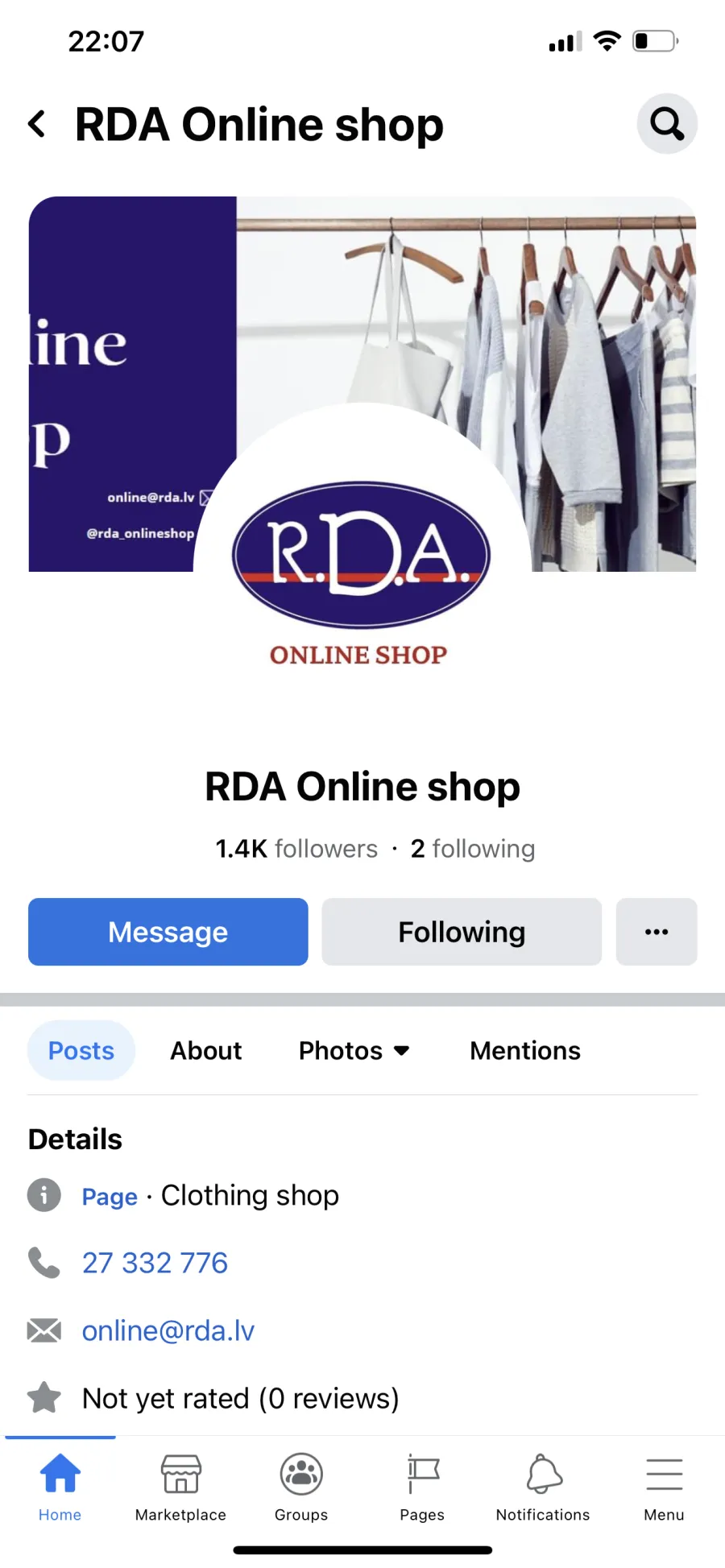Message RDA Online shop
Image resolution: width=725 pixels, height=1568 pixels.
click(168, 932)
